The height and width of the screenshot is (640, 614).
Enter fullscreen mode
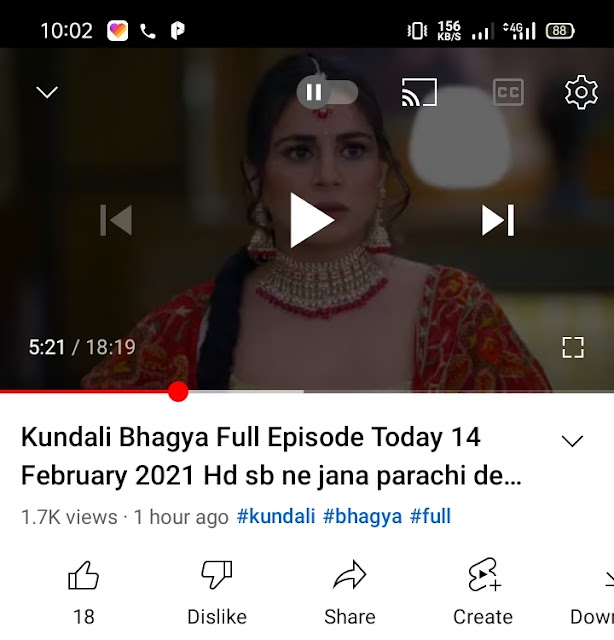573,347
